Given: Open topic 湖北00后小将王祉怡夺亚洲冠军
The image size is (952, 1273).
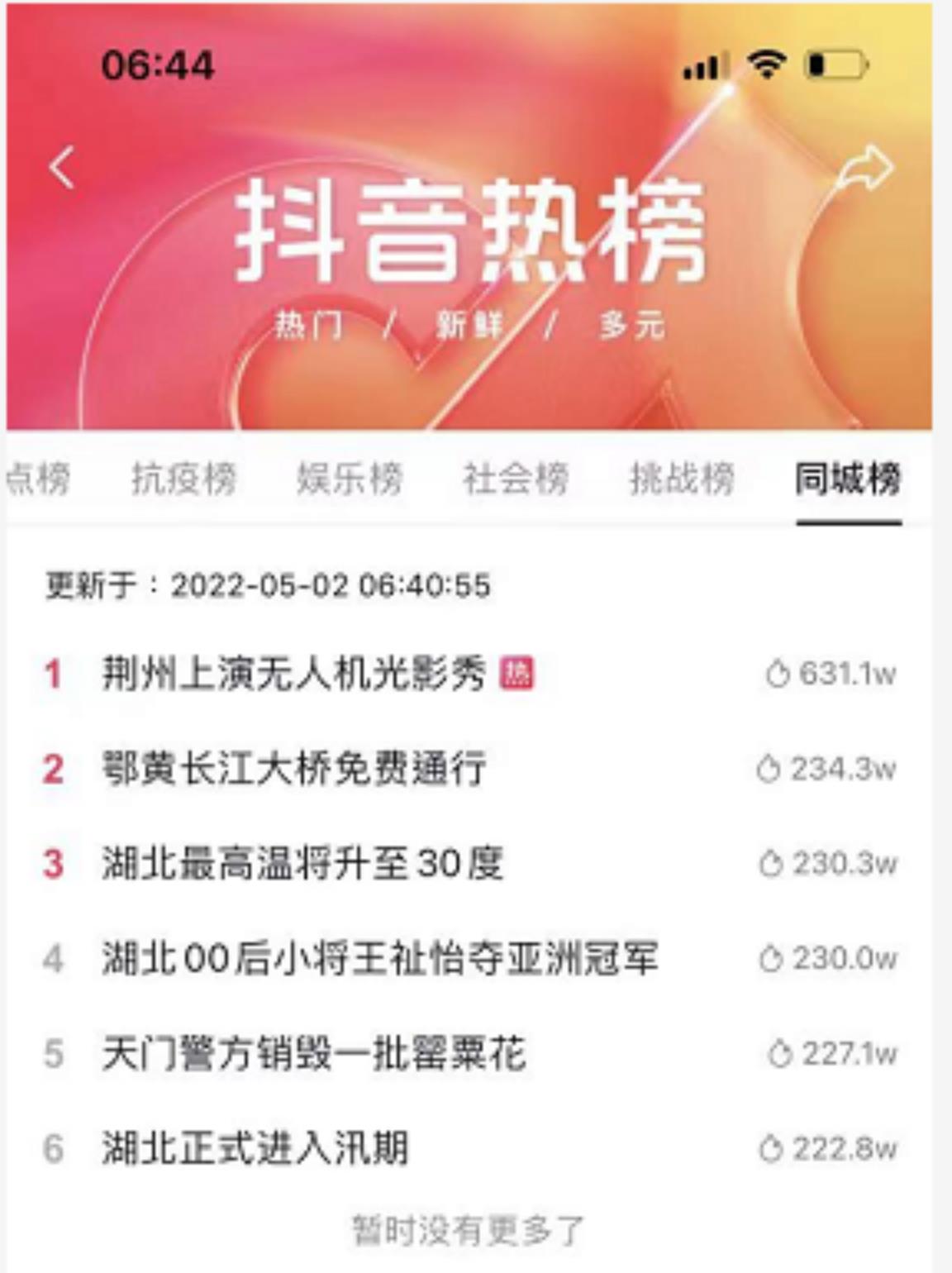Looking at the screenshot, I should tap(379, 959).
